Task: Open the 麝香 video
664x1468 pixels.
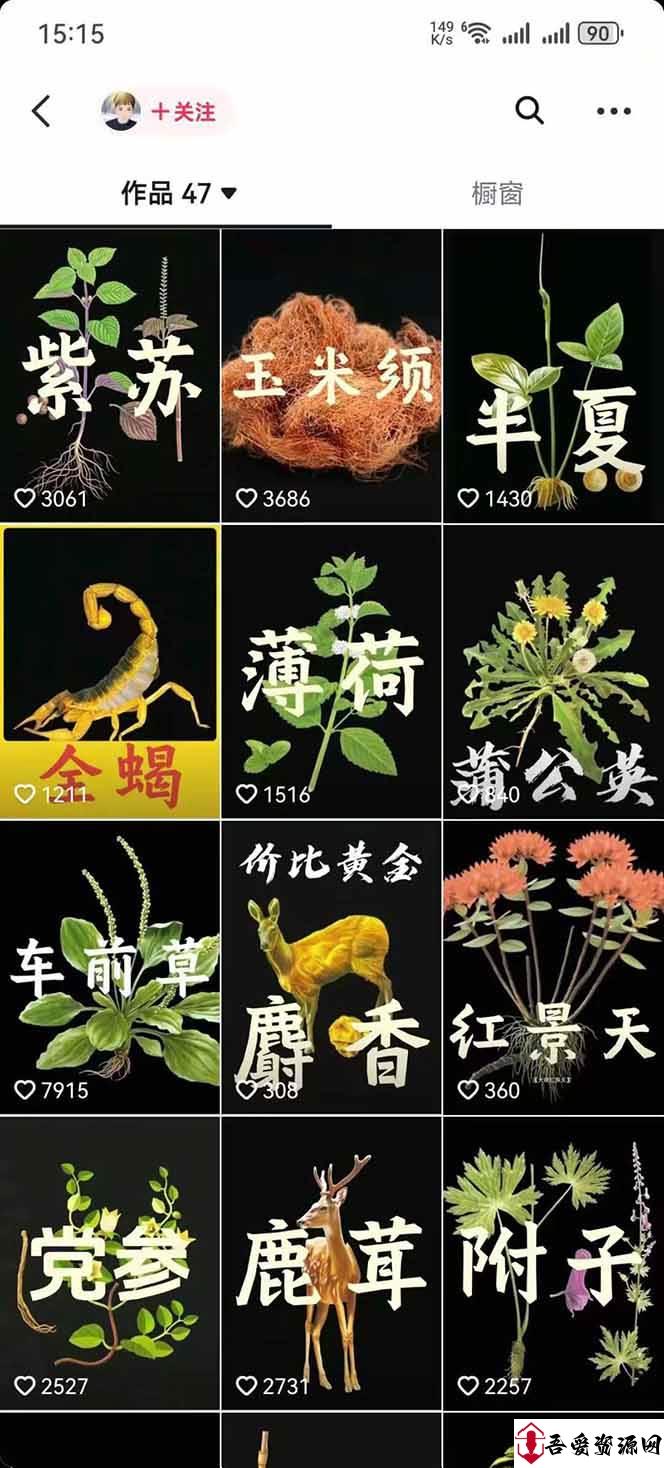Action: (x=331, y=967)
